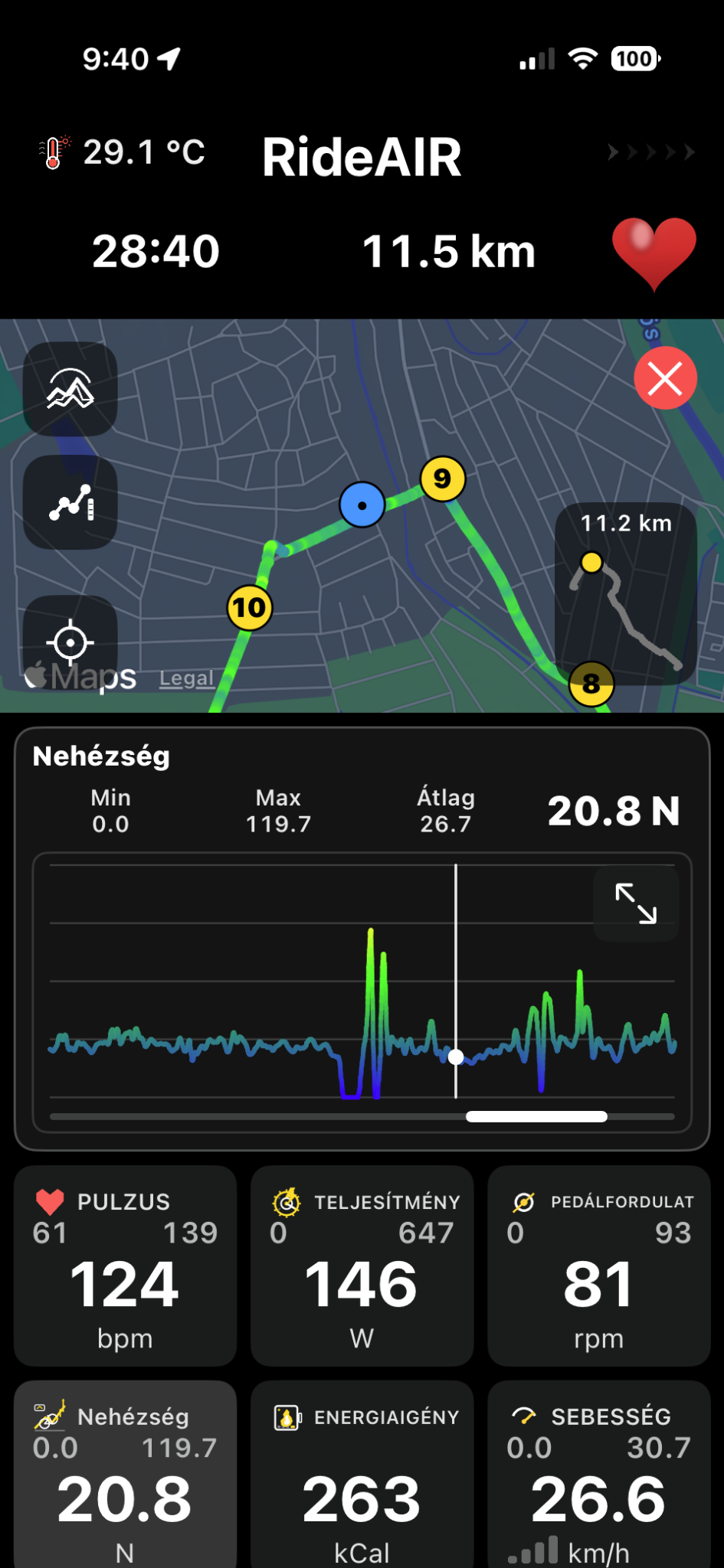Tap kilometer marker 9 on the map

point(443,479)
